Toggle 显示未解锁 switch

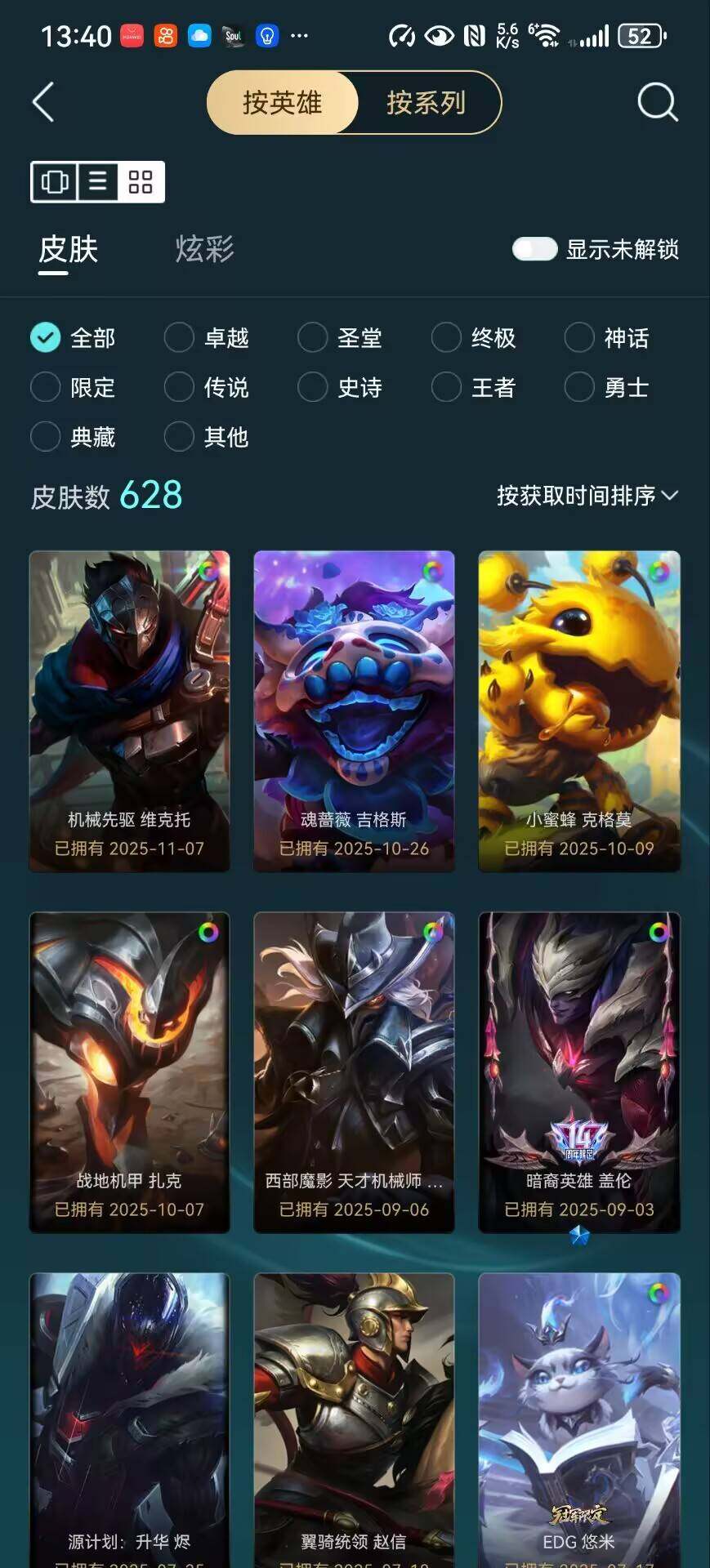coord(534,249)
